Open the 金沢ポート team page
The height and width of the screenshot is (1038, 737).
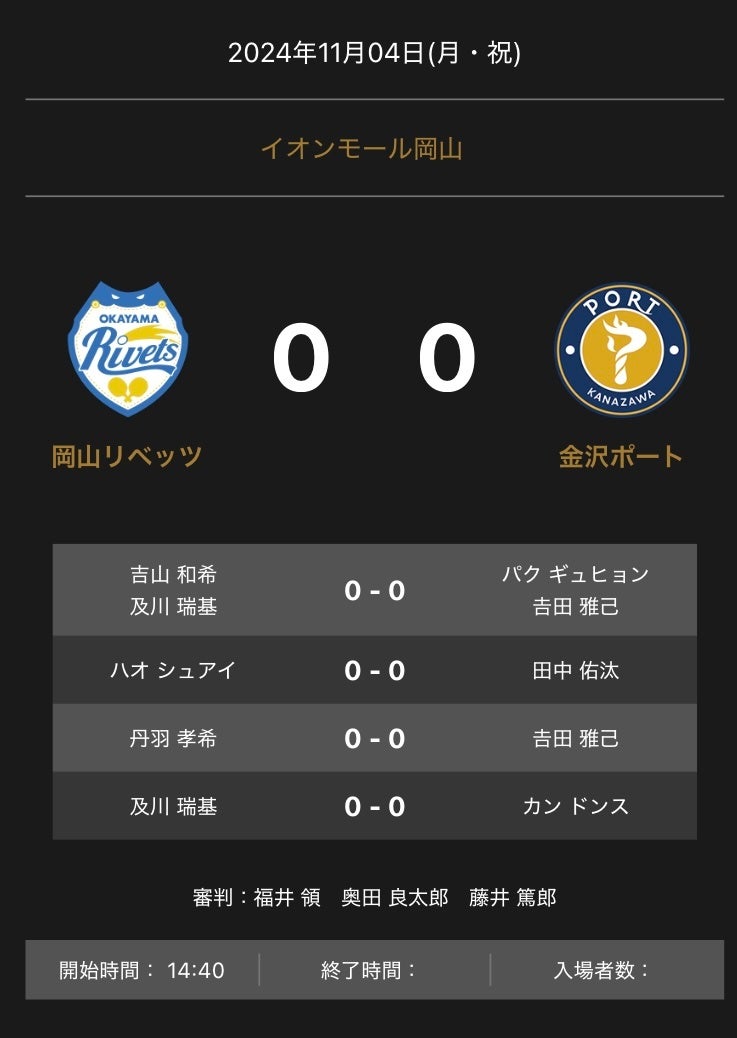(620, 457)
